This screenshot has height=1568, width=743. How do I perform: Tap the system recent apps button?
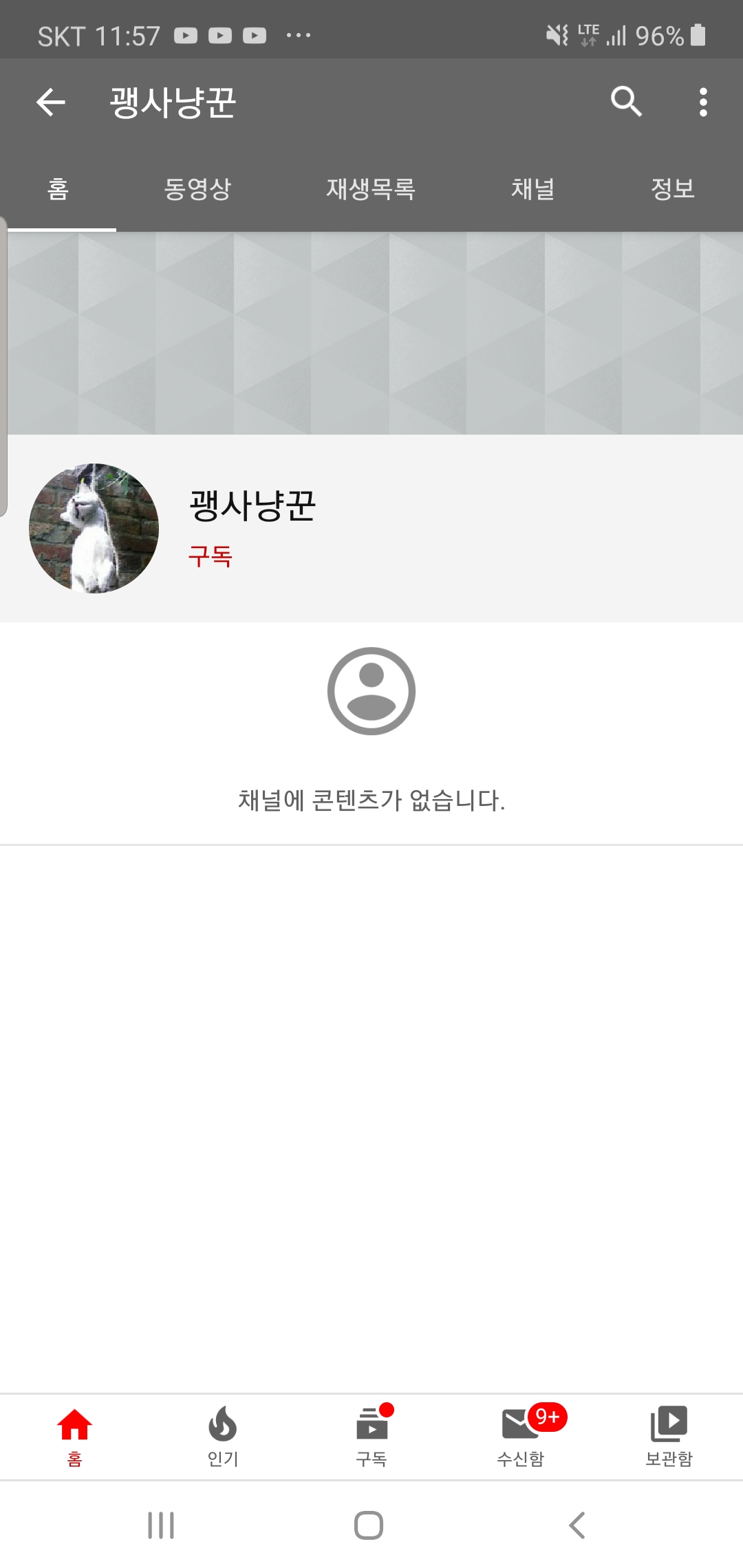point(161,1525)
